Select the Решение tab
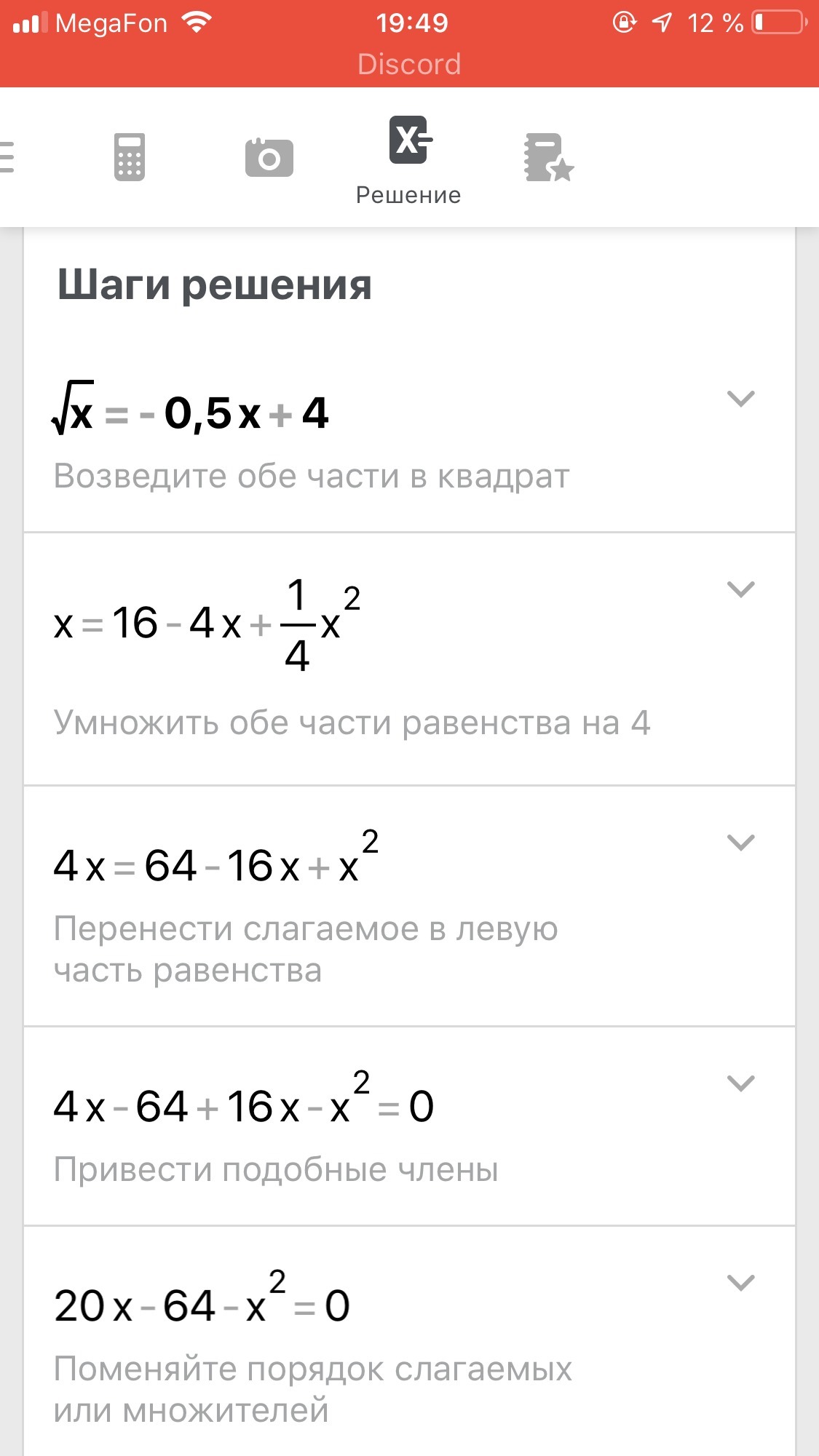 point(408,160)
